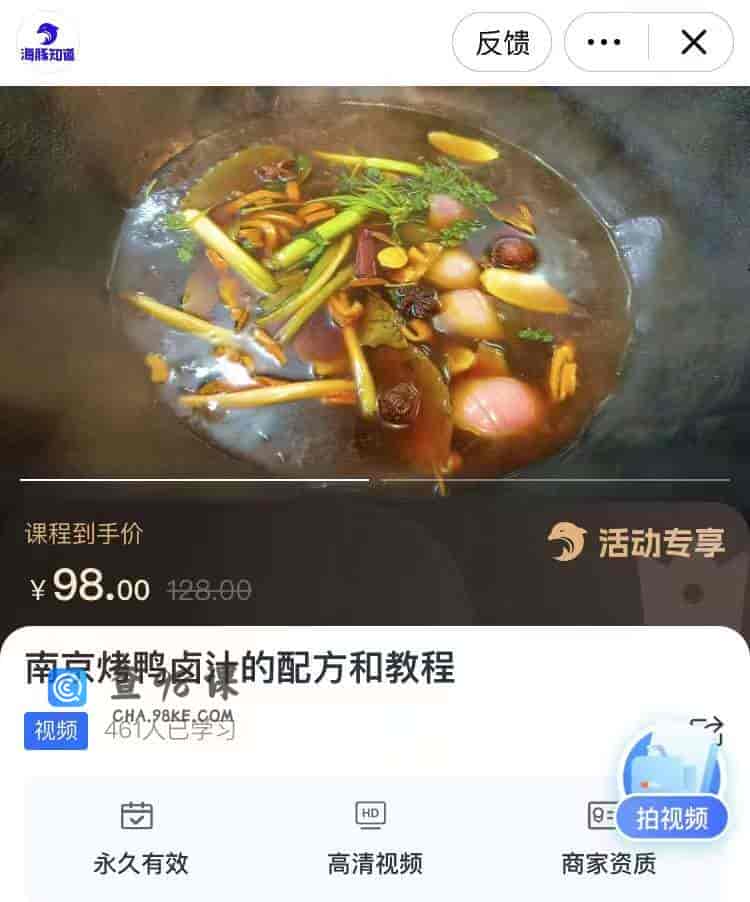Screen dimensions: 750x902
Task: Select the 视频 label tag
Action: [56, 732]
